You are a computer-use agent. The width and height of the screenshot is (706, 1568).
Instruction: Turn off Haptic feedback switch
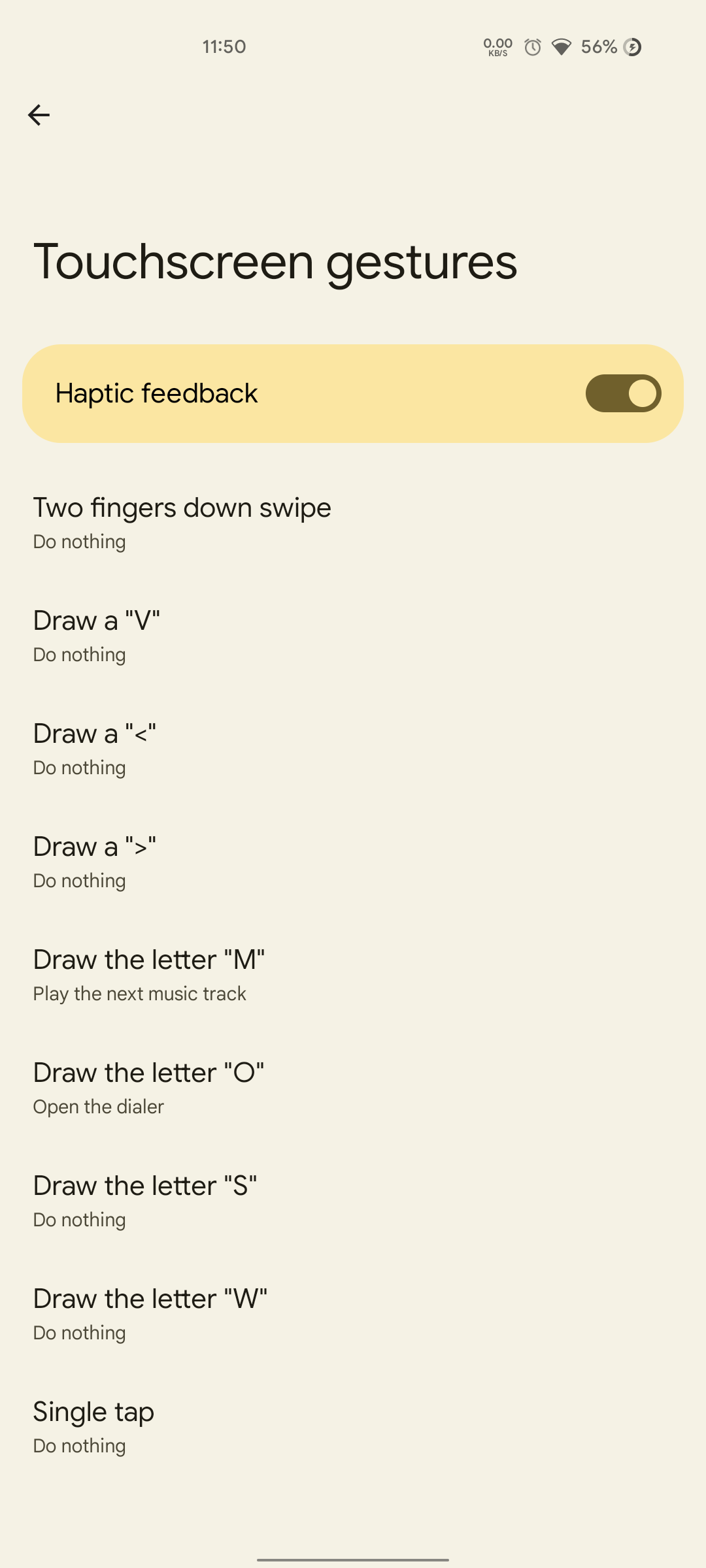pos(622,393)
